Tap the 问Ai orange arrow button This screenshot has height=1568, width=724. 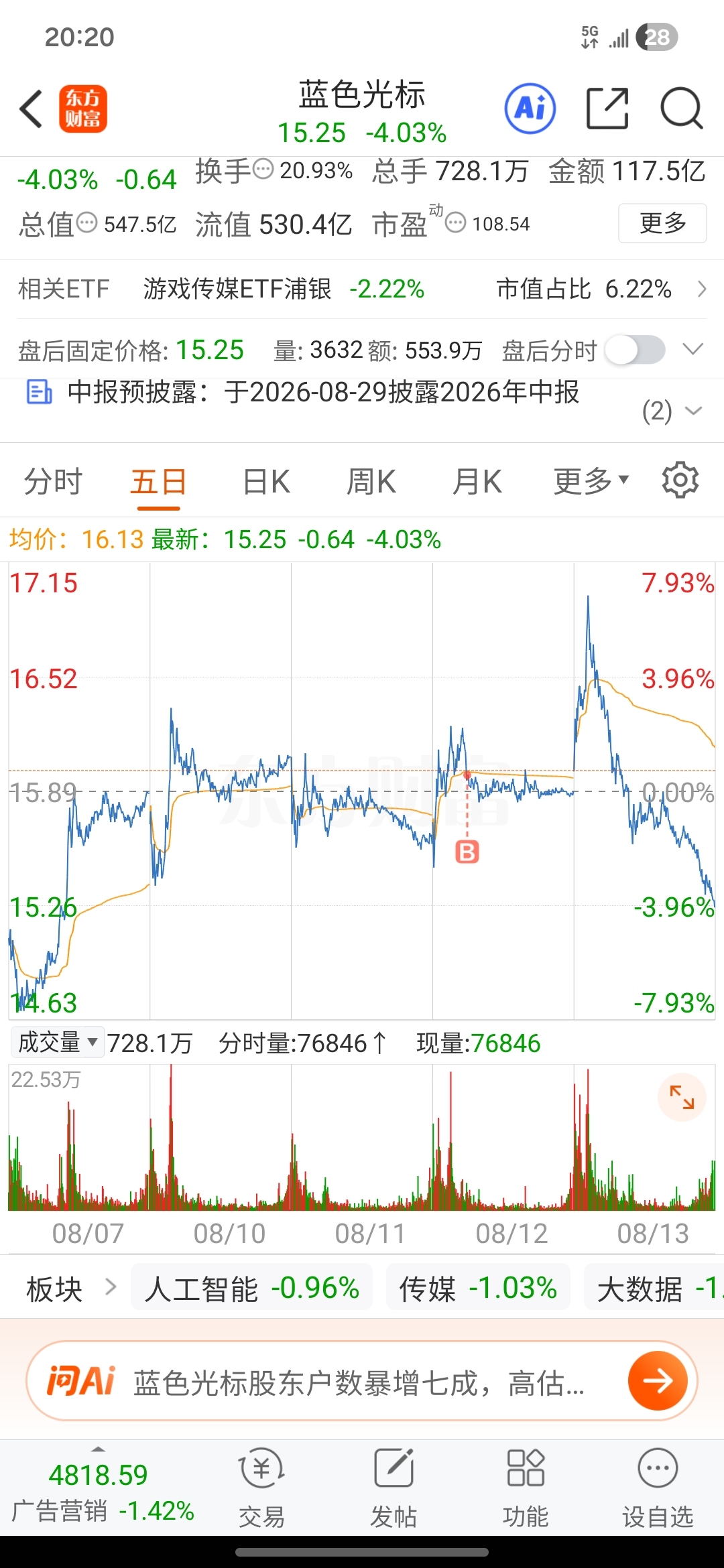click(658, 1381)
